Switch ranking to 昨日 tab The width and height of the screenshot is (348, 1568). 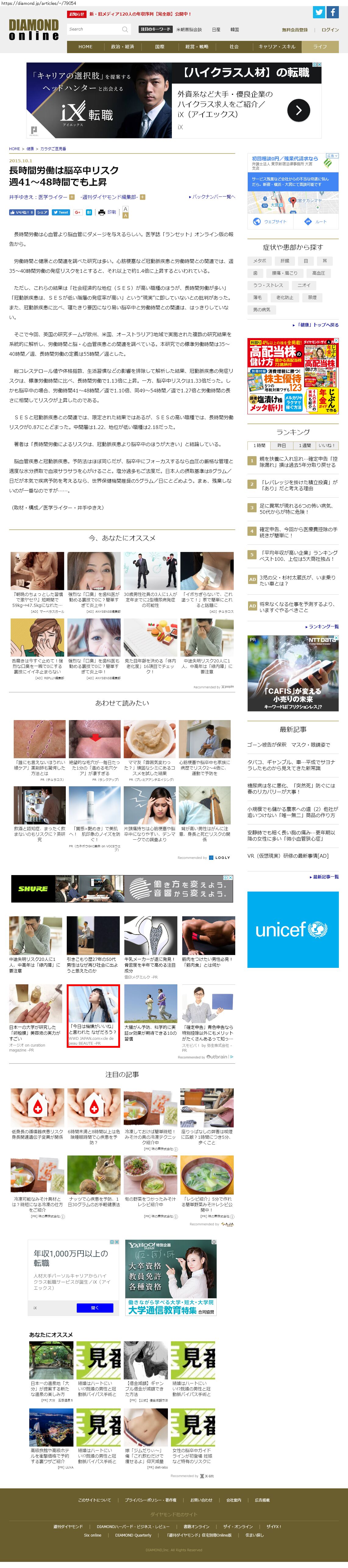[x=281, y=445]
